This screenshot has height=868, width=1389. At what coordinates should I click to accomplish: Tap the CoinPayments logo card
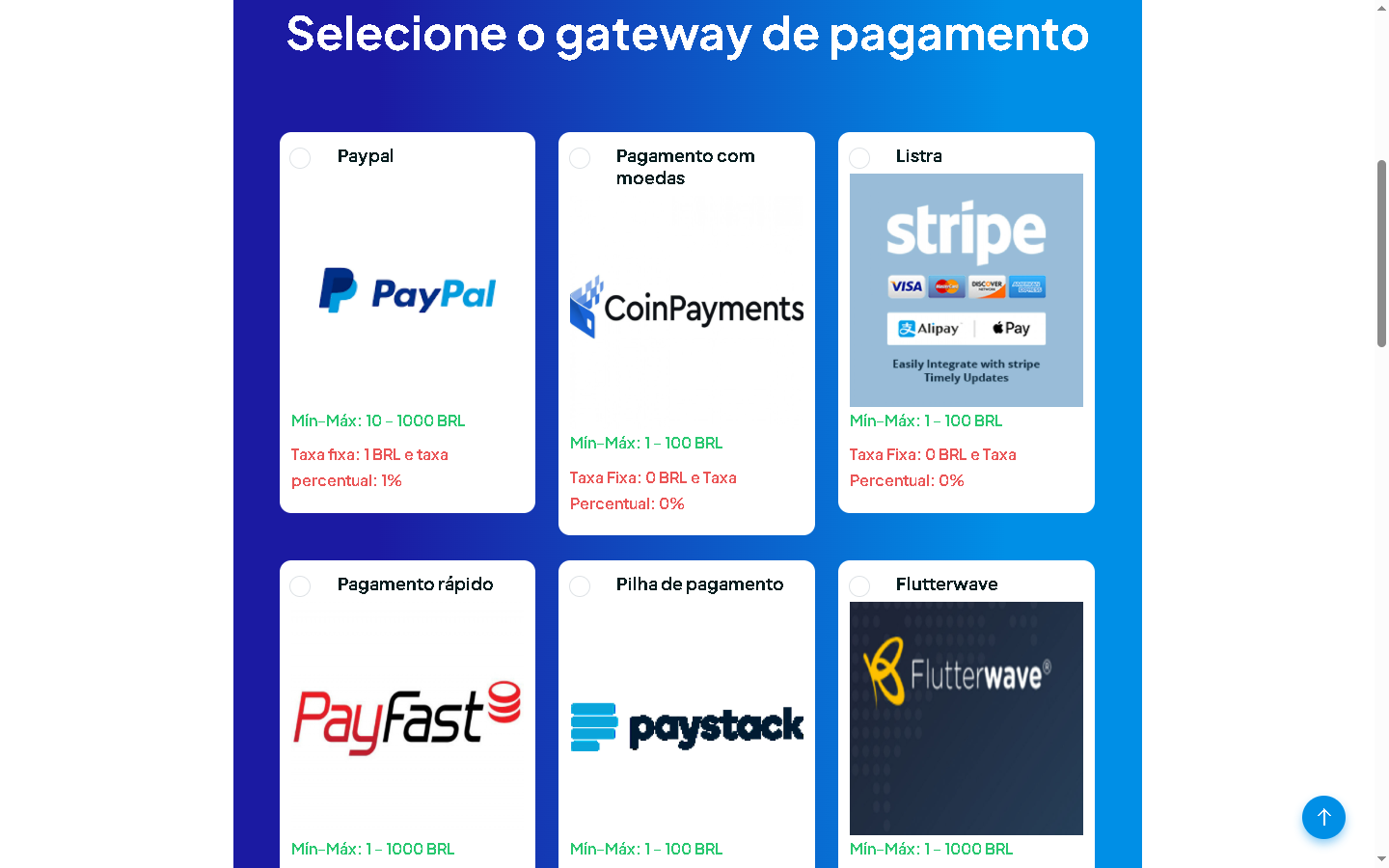[687, 307]
